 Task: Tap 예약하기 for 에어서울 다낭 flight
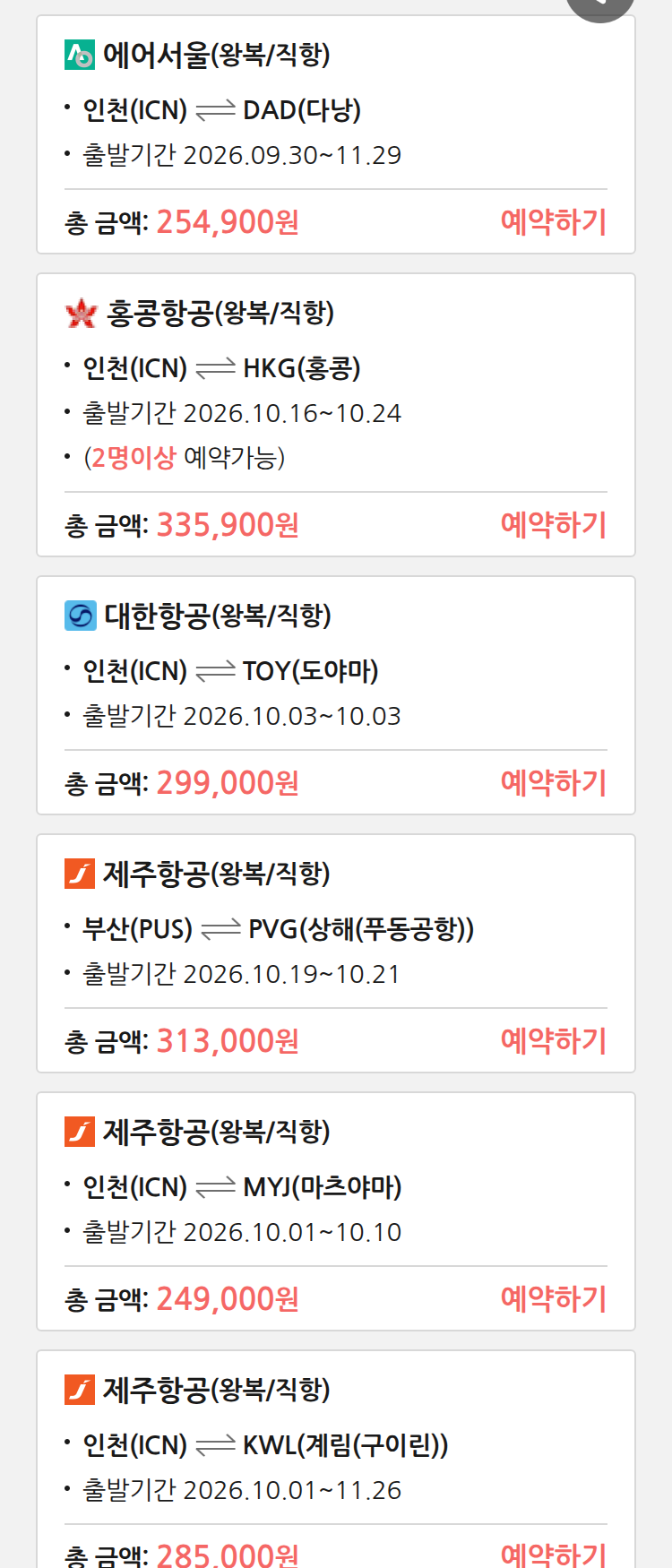(553, 221)
